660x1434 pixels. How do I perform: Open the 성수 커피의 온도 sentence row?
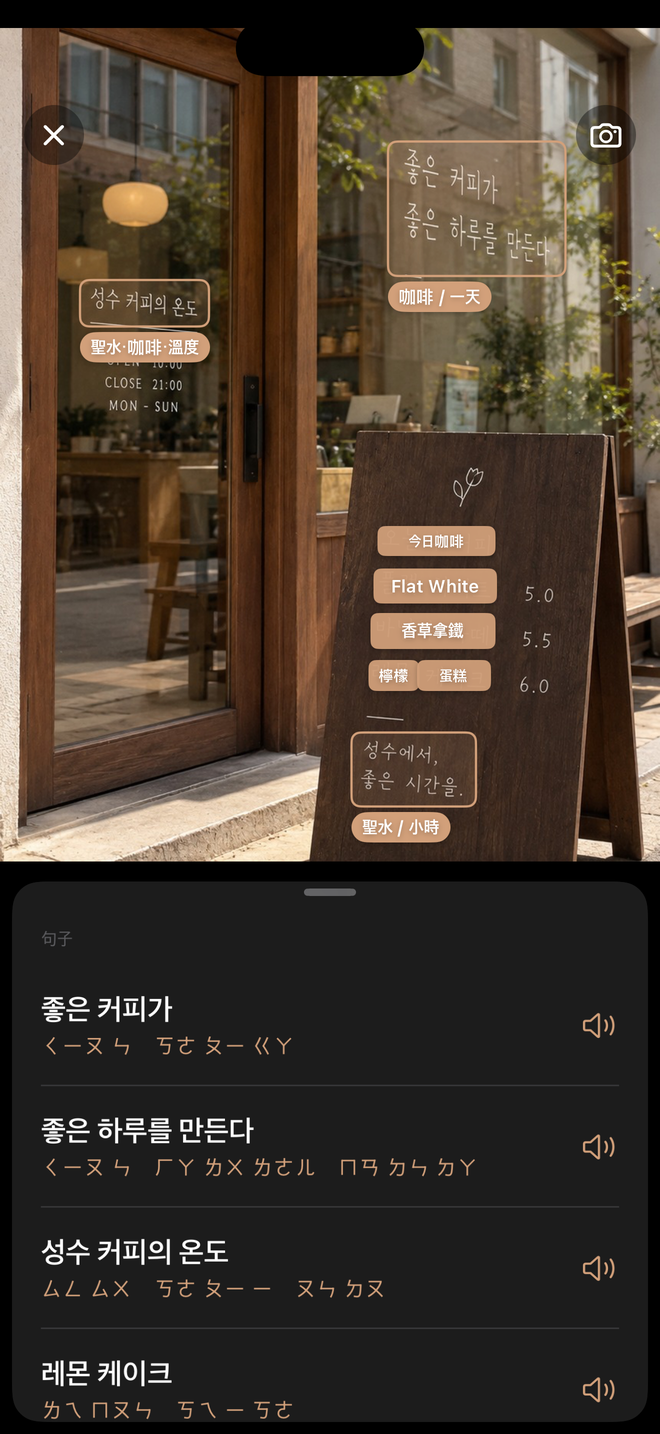(x=330, y=1268)
